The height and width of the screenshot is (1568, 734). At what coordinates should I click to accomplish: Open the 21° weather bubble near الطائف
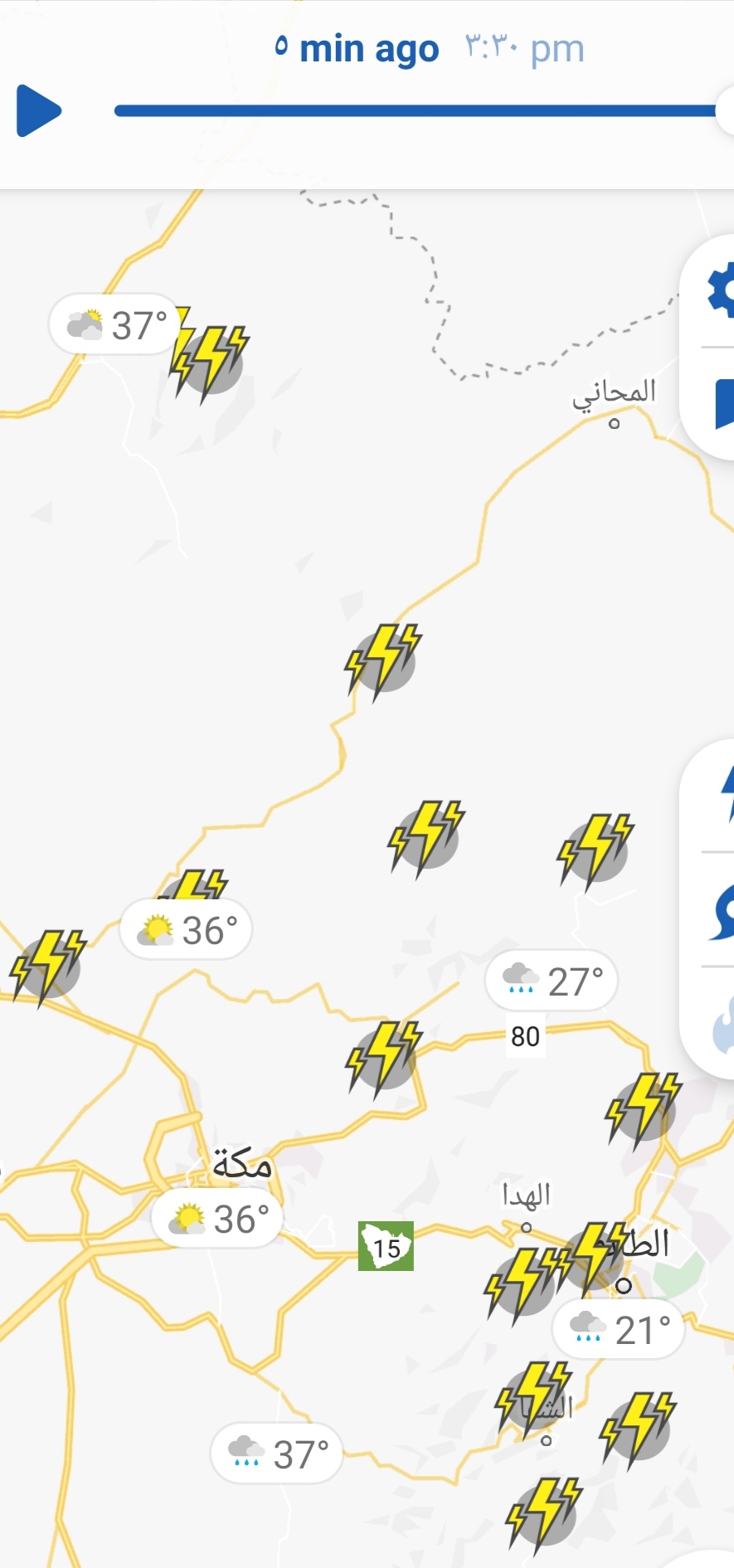619,1330
